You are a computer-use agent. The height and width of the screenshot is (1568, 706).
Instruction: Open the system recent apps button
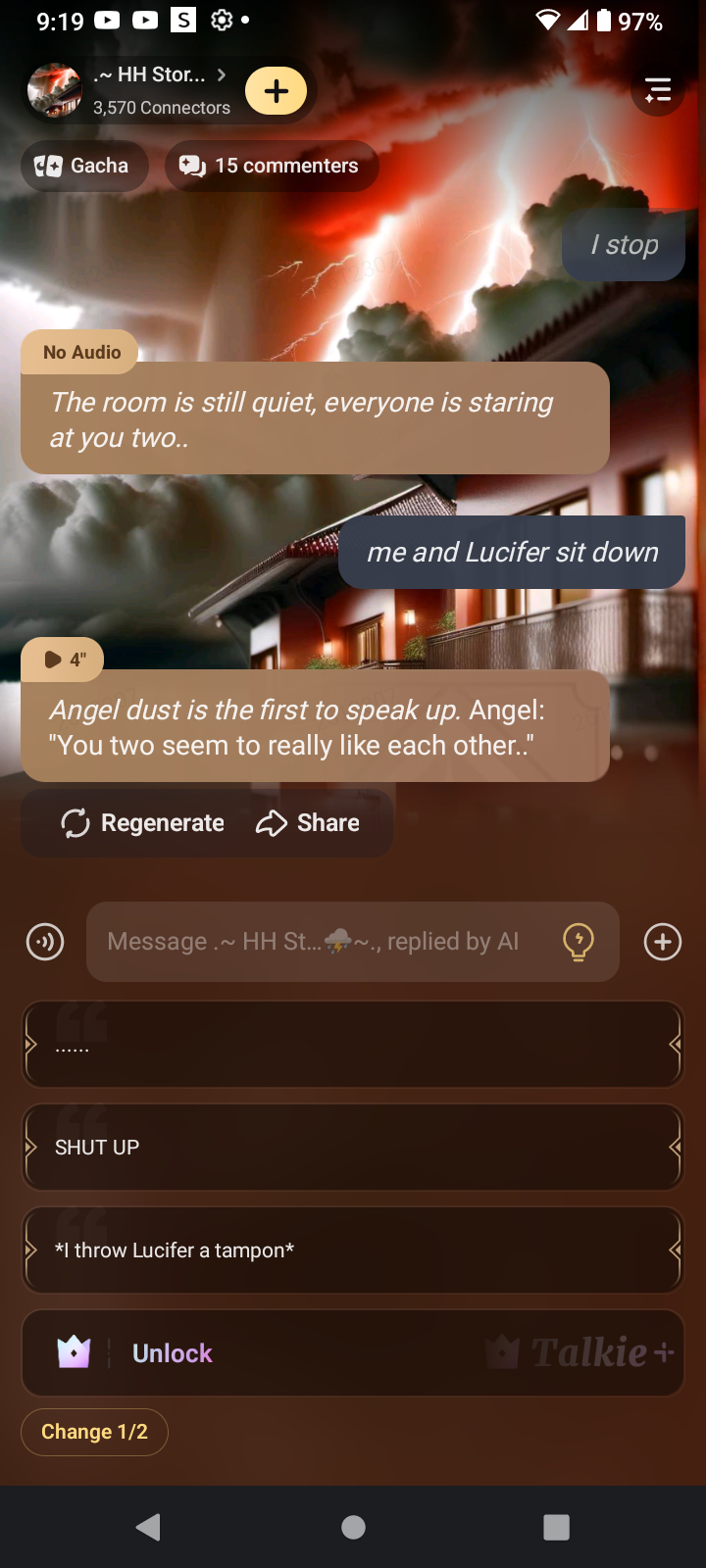pos(556,1527)
